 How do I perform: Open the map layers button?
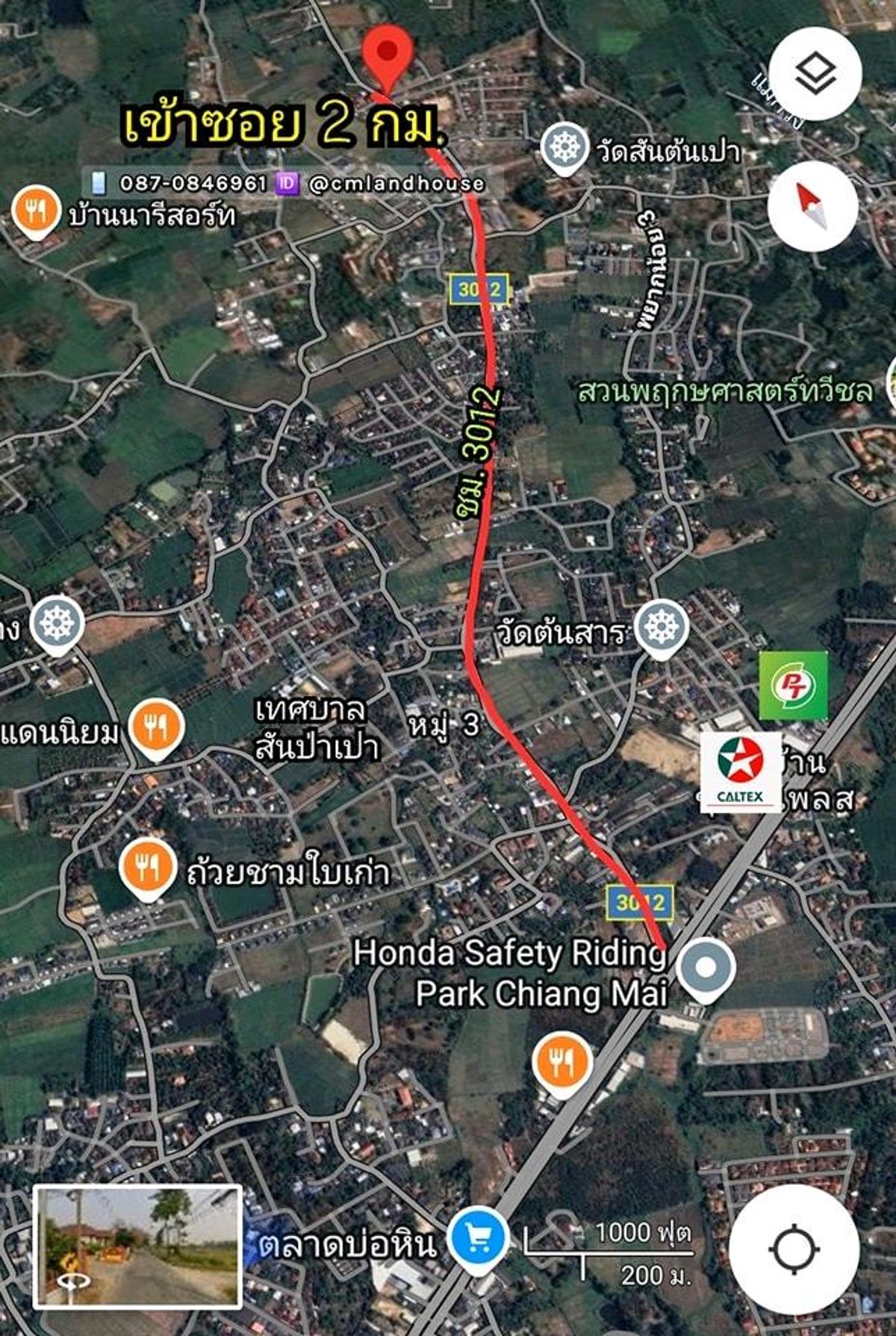tap(815, 74)
